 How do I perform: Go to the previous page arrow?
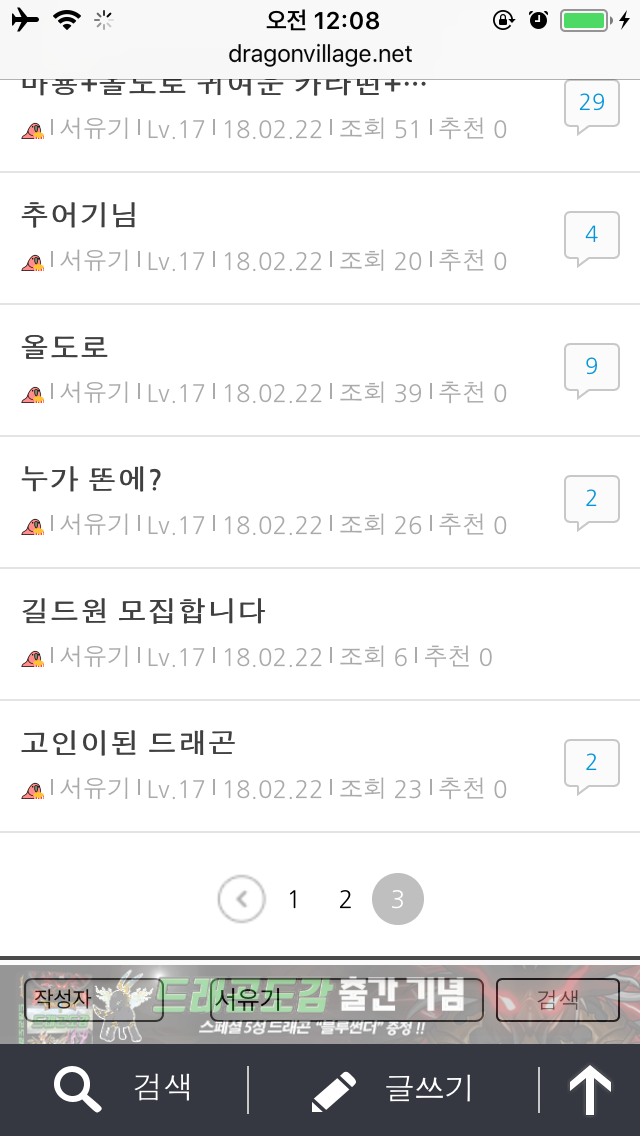click(x=242, y=899)
